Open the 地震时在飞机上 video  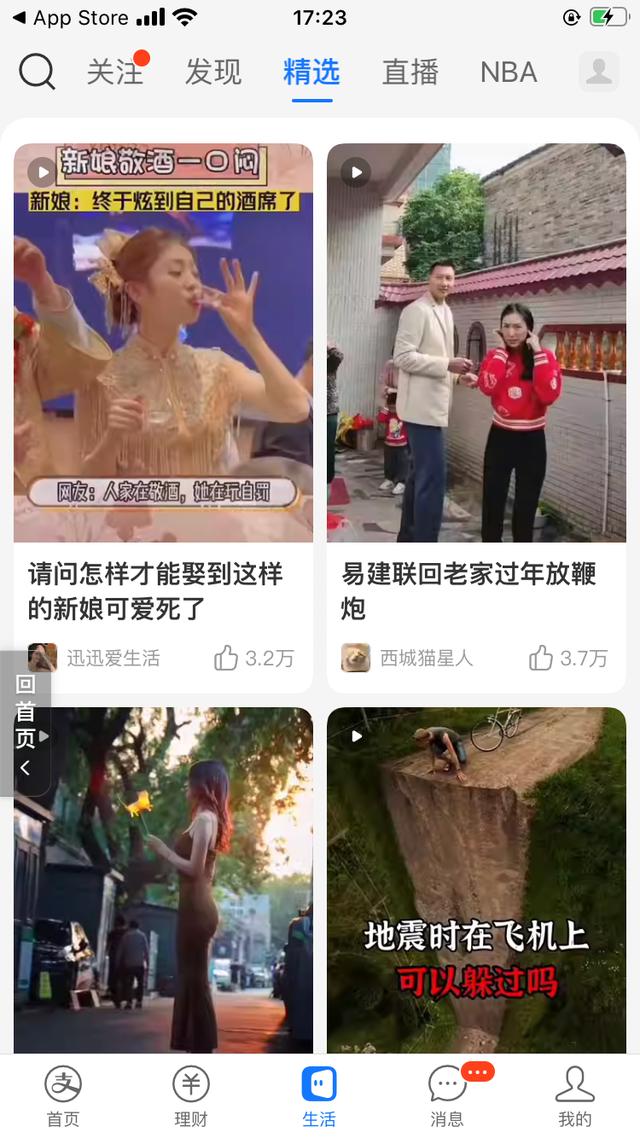(476, 880)
